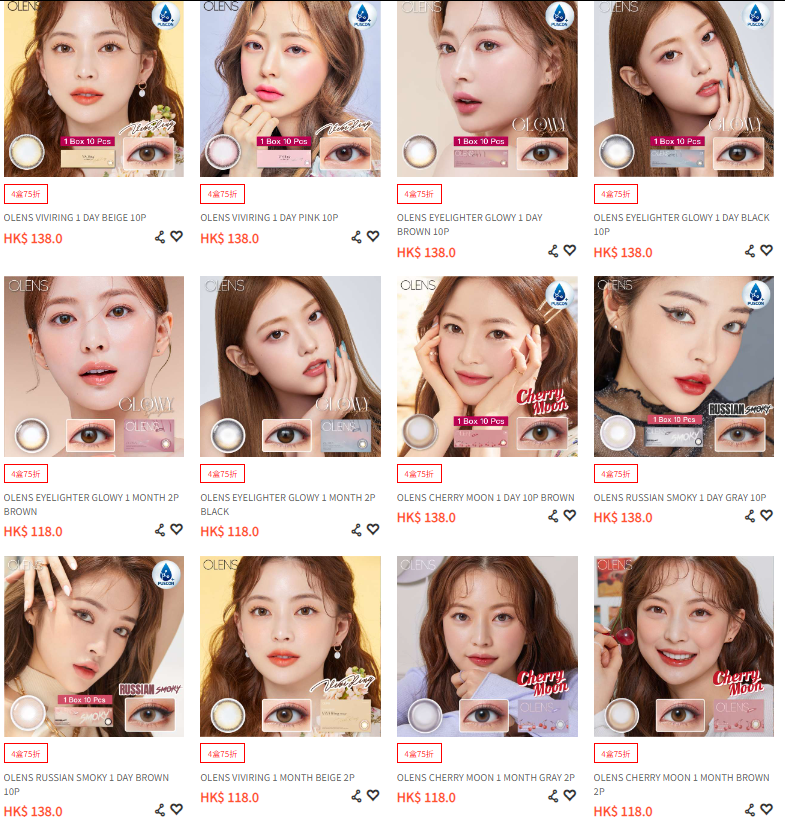The height and width of the screenshot is (817, 785).
Task: View Russian Smoky 1 Day Brown 10P
Action: pyautogui.click(x=93, y=646)
